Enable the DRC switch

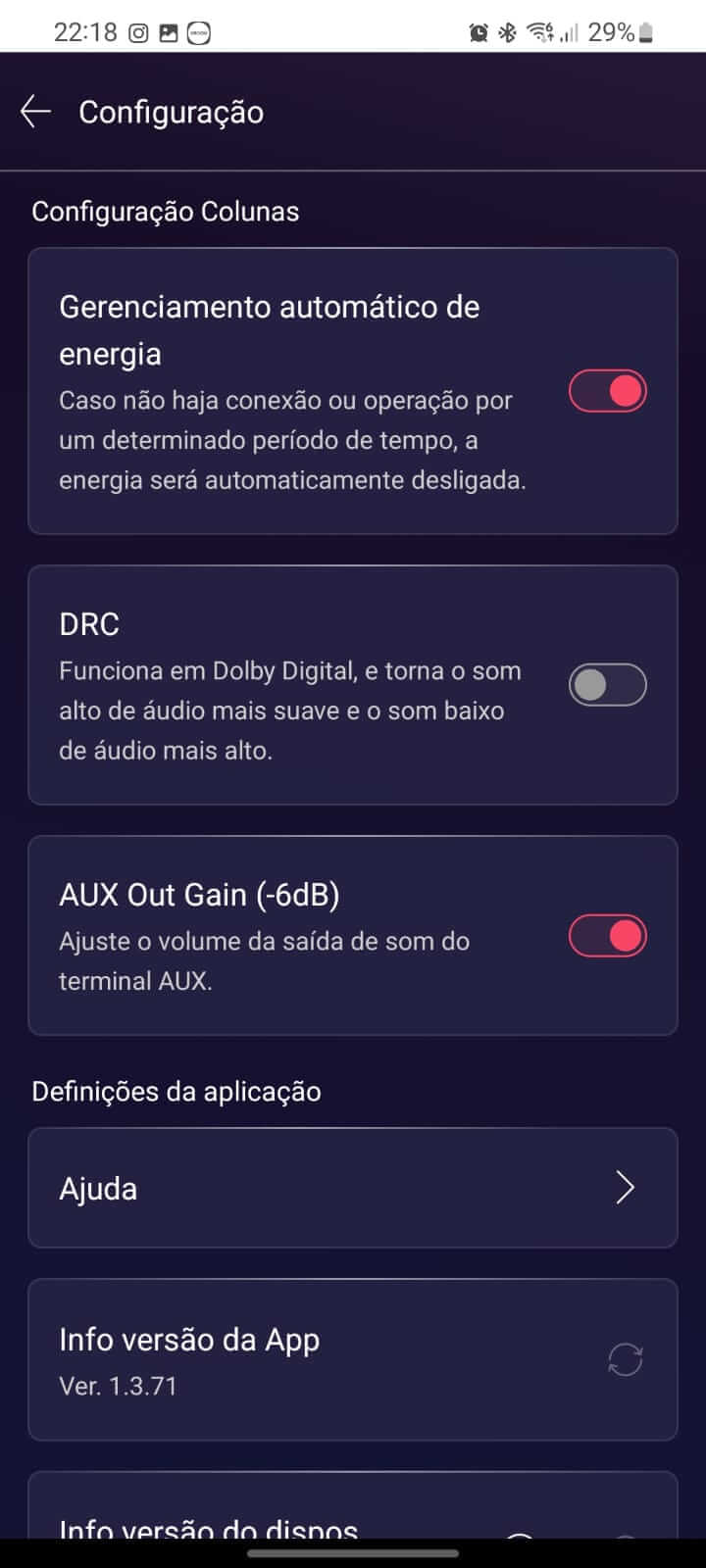pyautogui.click(x=608, y=685)
